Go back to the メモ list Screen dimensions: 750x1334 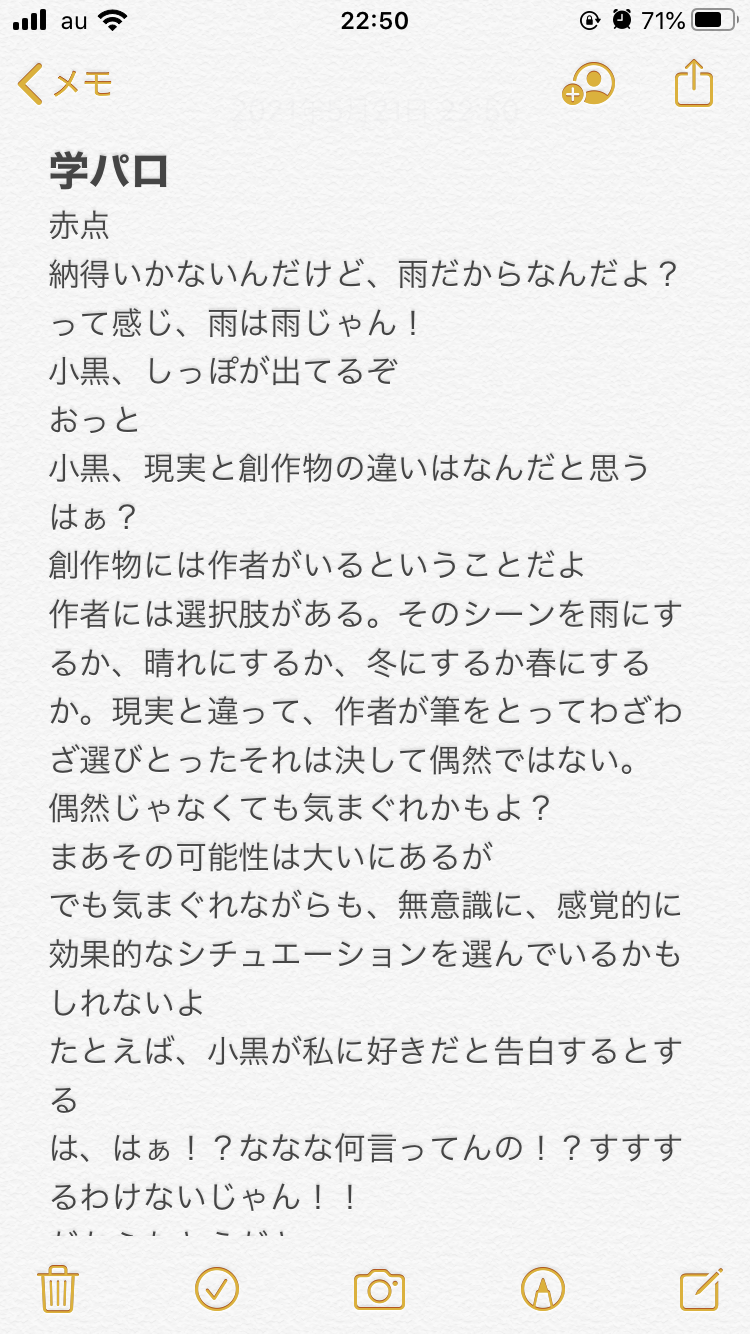coord(64,84)
